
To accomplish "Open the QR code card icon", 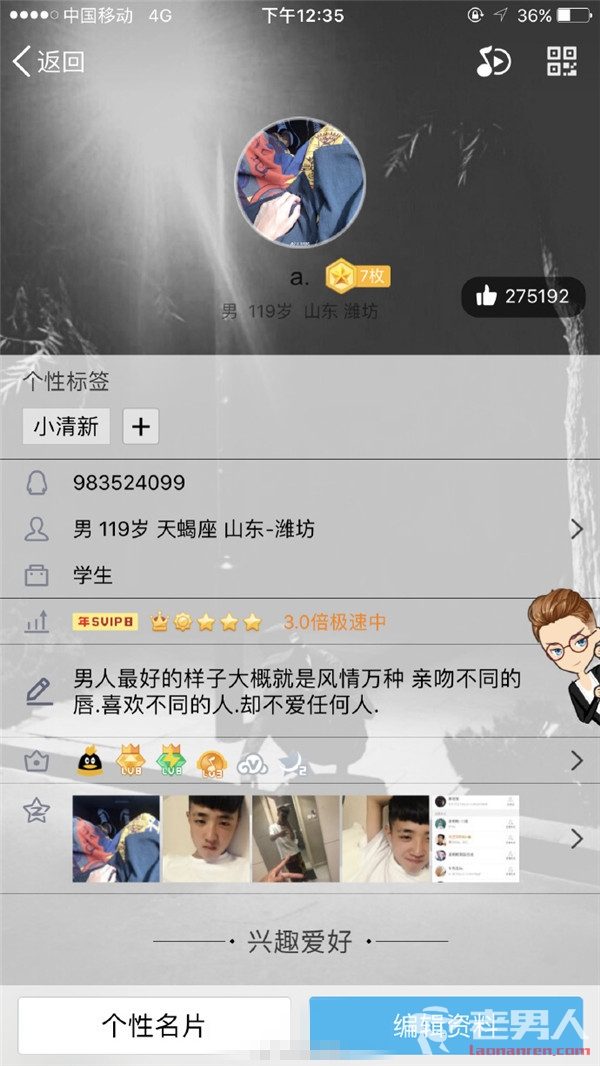I will (x=561, y=61).
